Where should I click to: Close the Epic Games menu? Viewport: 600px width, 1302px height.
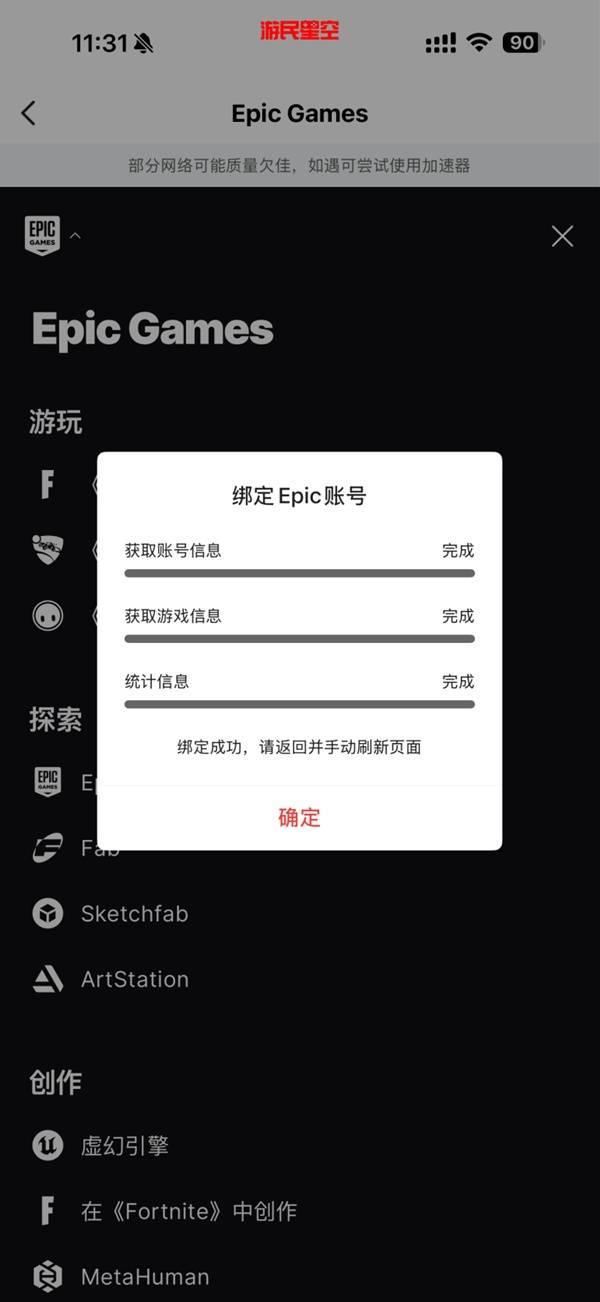click(562, 236)
